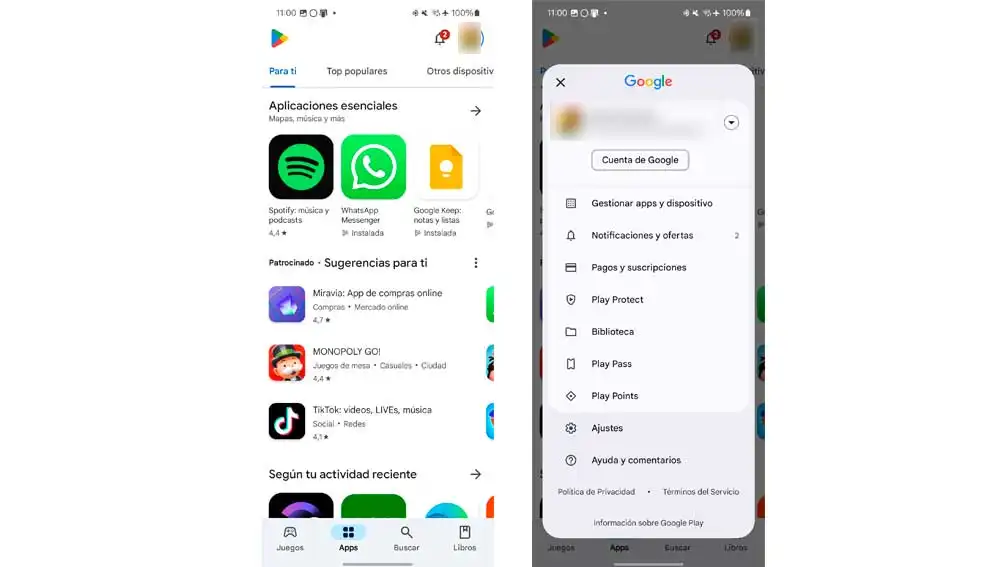
Task: Tap the Cuenta de Google button
Action: [640, 160]
